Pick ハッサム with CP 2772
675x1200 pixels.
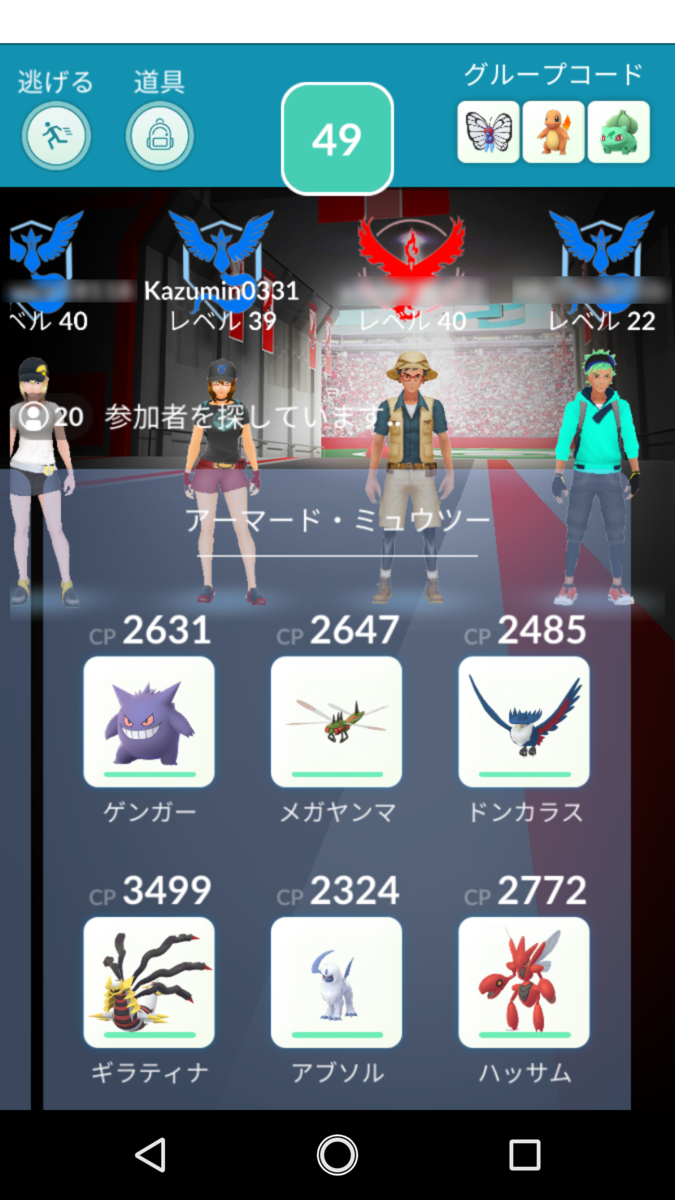(524, 981)
